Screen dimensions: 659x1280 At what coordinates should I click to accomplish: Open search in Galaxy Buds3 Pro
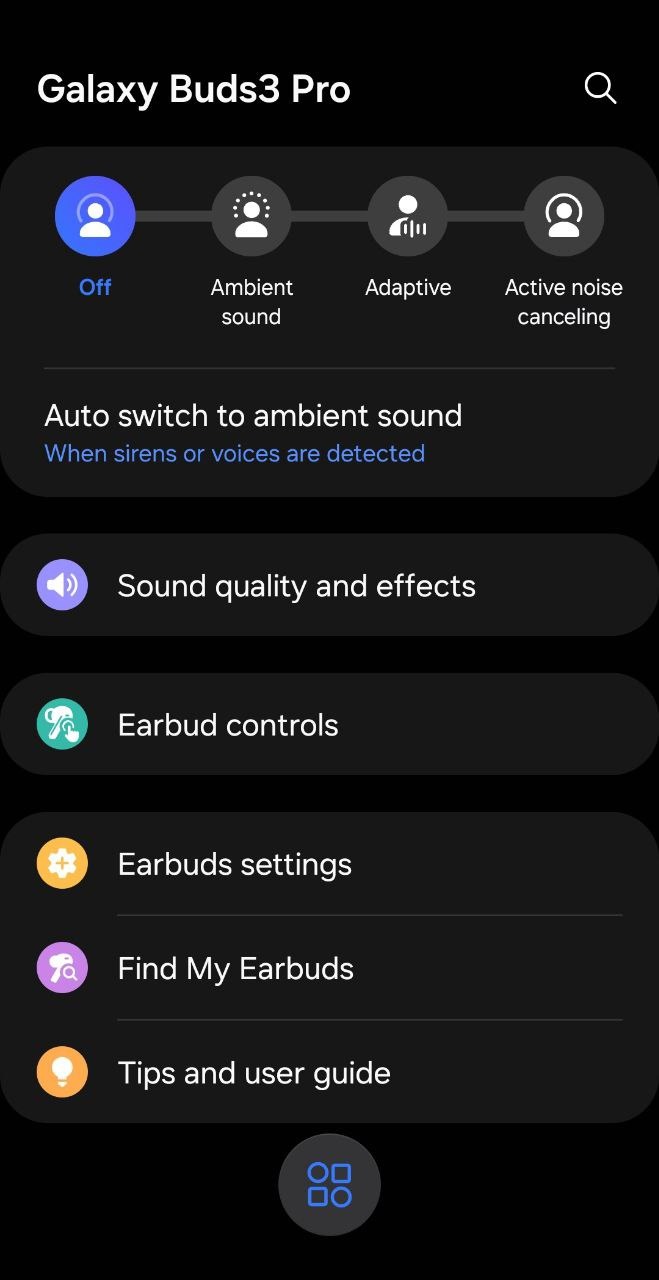point(600,88)
